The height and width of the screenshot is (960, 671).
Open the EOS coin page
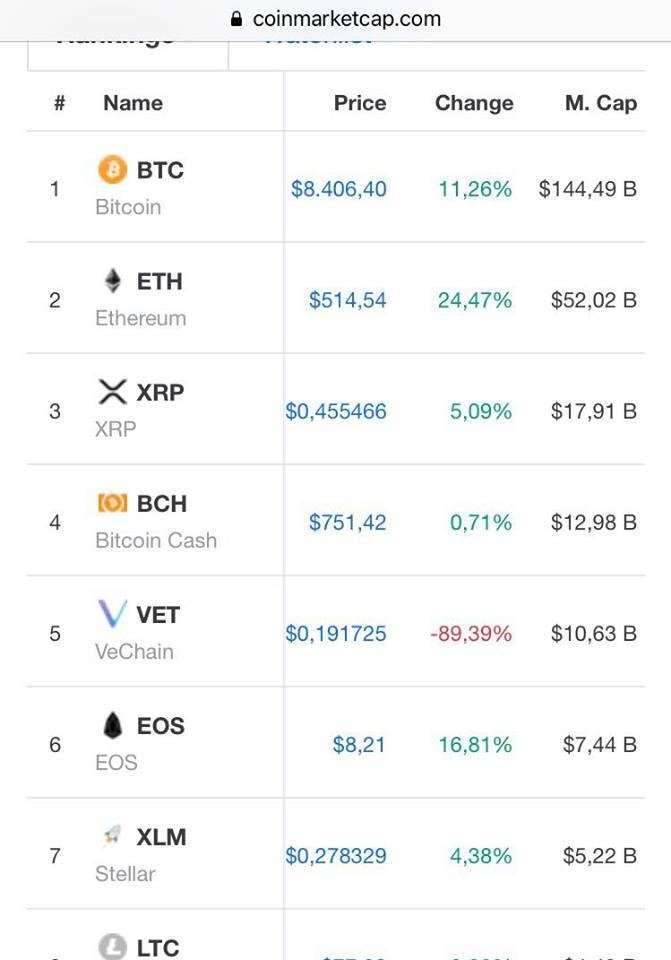160,726
